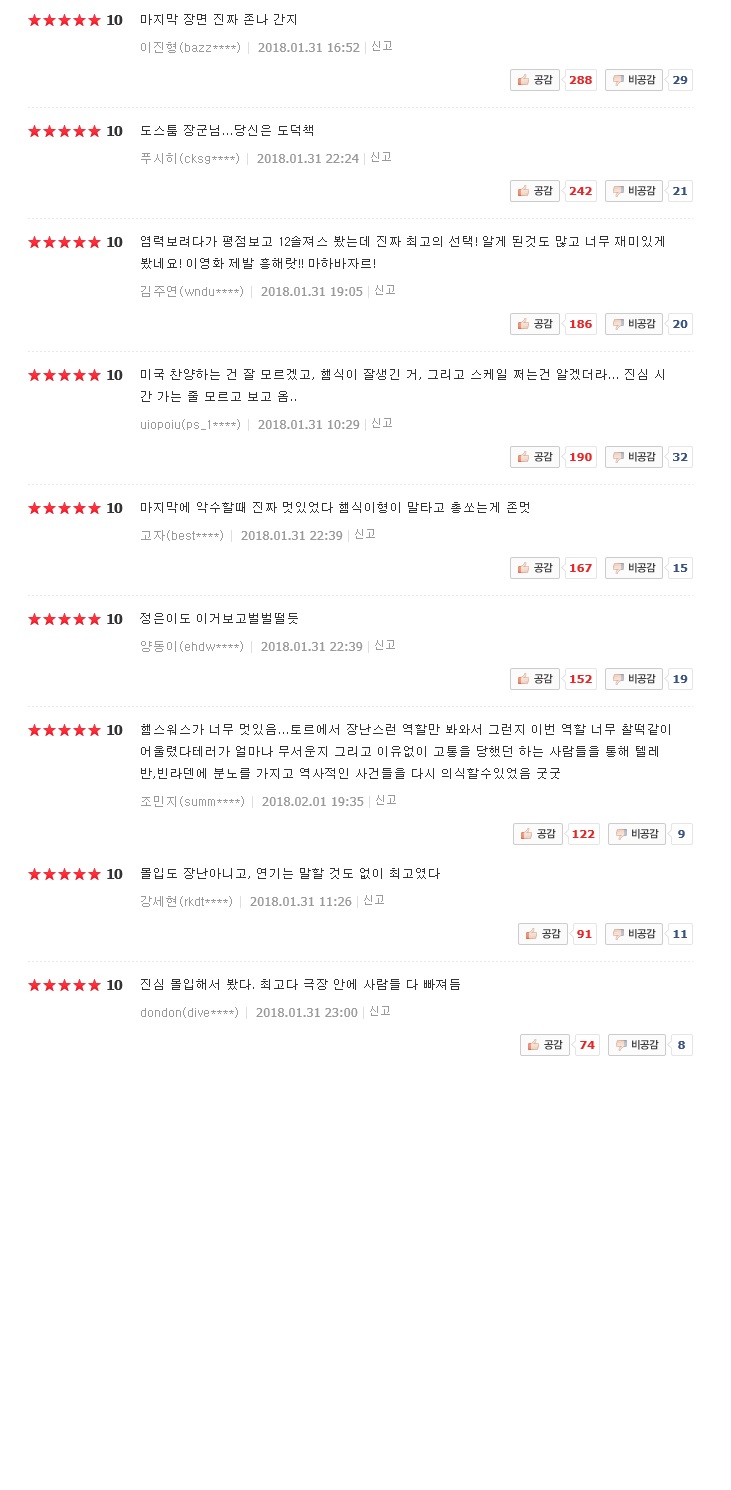This screenshot has width=731, height=1490.
Task: Tap 비공감 on uiopoiu's review
Action: coord(634,457)
